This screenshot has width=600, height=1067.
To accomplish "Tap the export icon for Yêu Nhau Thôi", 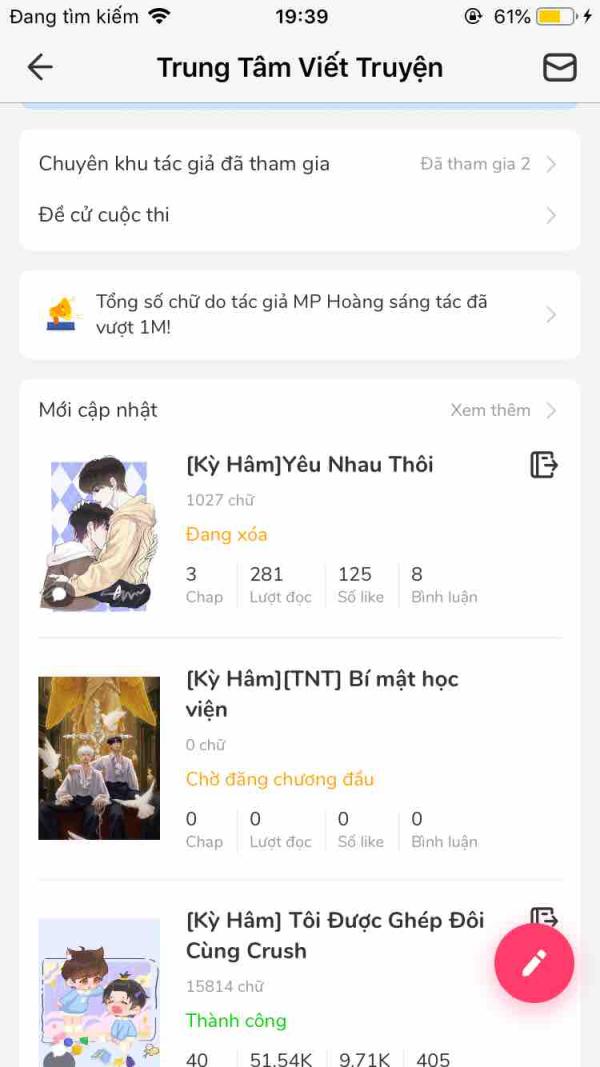I will pos(543,464).
